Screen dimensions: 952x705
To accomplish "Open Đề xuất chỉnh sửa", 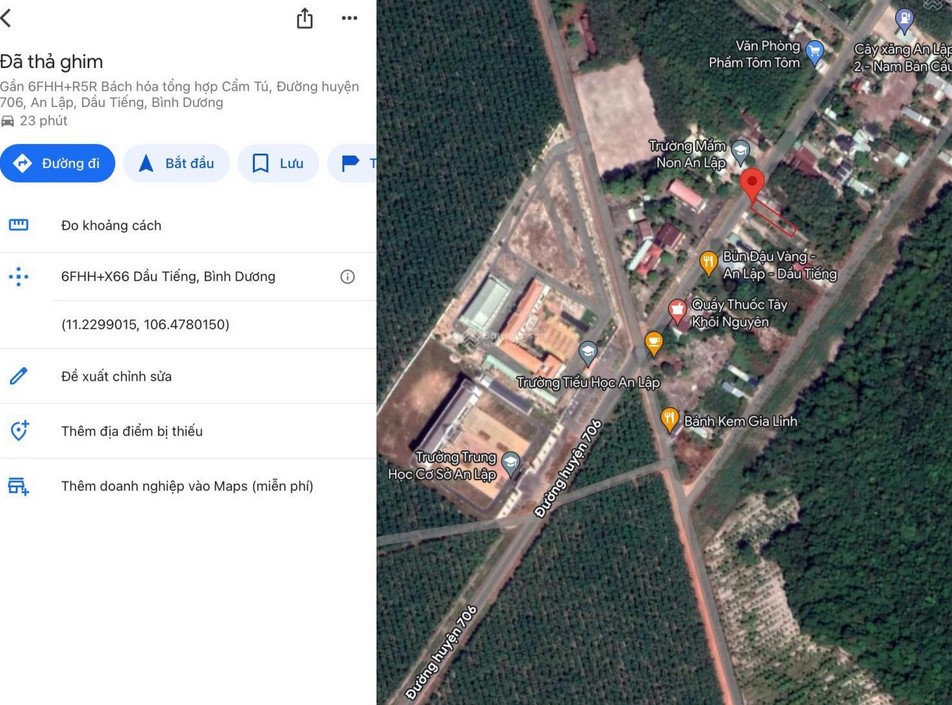I will (116, 376).
